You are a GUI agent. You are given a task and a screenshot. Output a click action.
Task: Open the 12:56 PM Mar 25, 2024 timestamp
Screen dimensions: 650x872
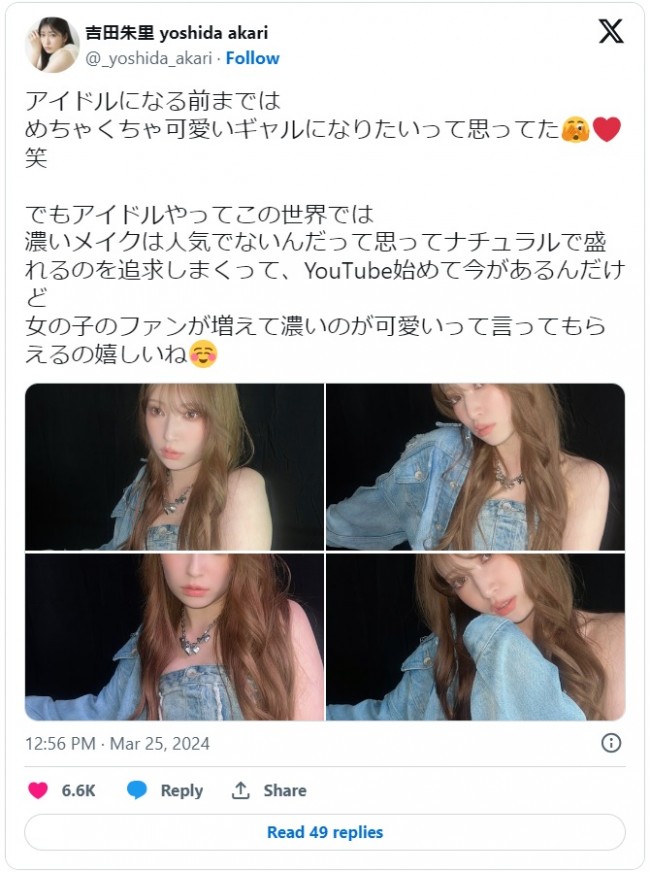(x=117, y=744)
